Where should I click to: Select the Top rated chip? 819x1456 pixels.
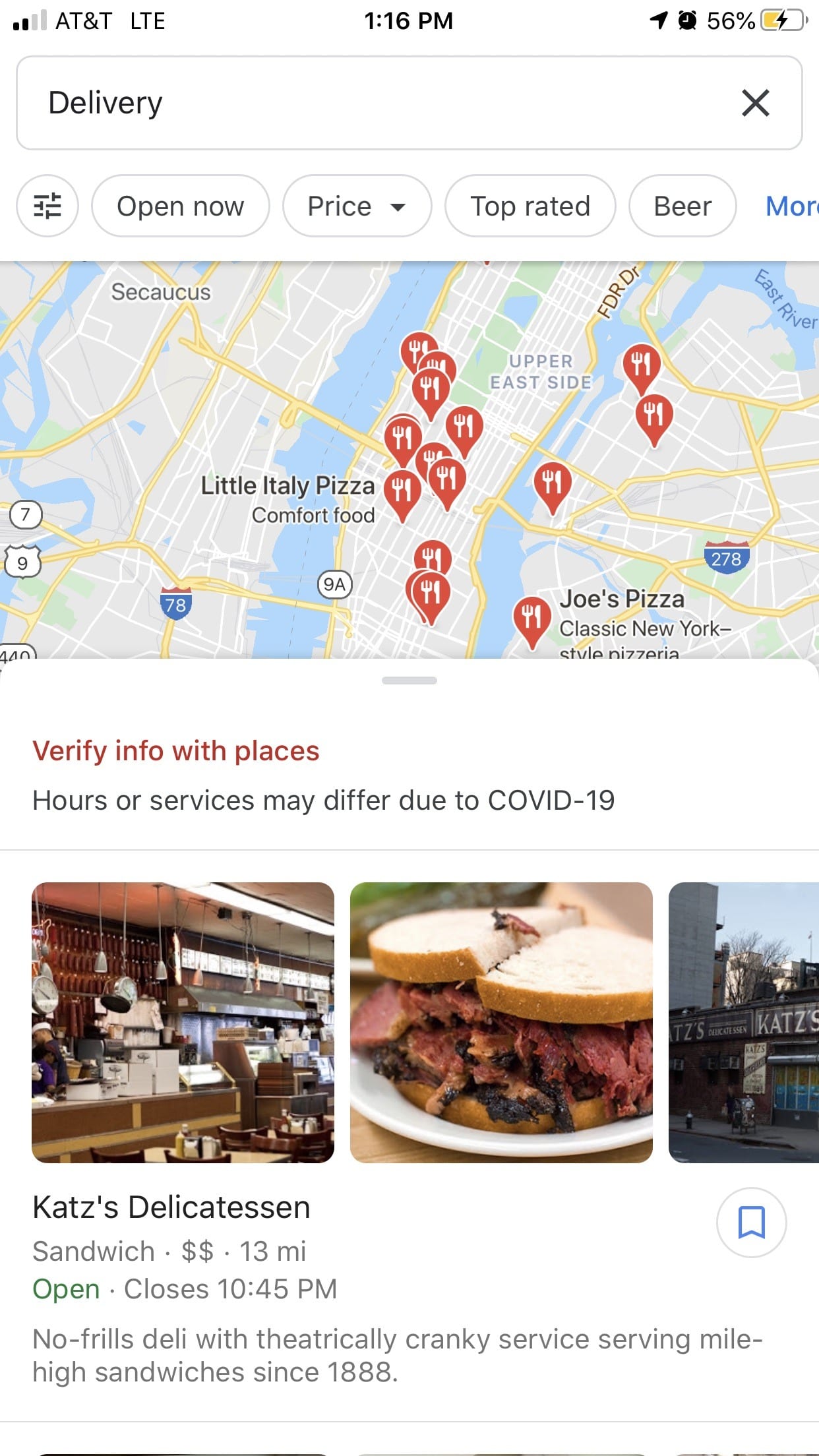pos(530,206)
